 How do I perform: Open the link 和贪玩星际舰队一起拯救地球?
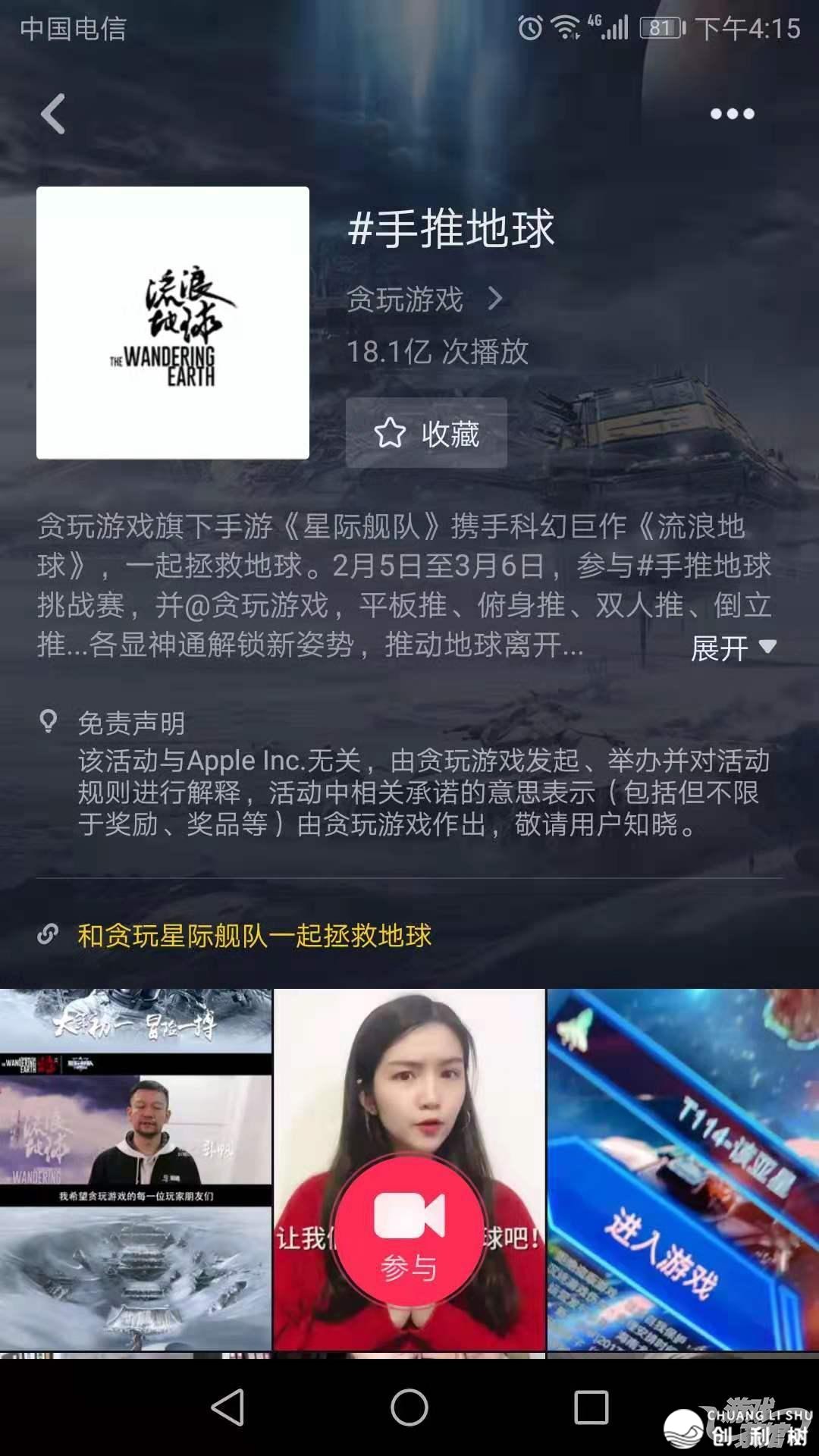tap(254, 936)
